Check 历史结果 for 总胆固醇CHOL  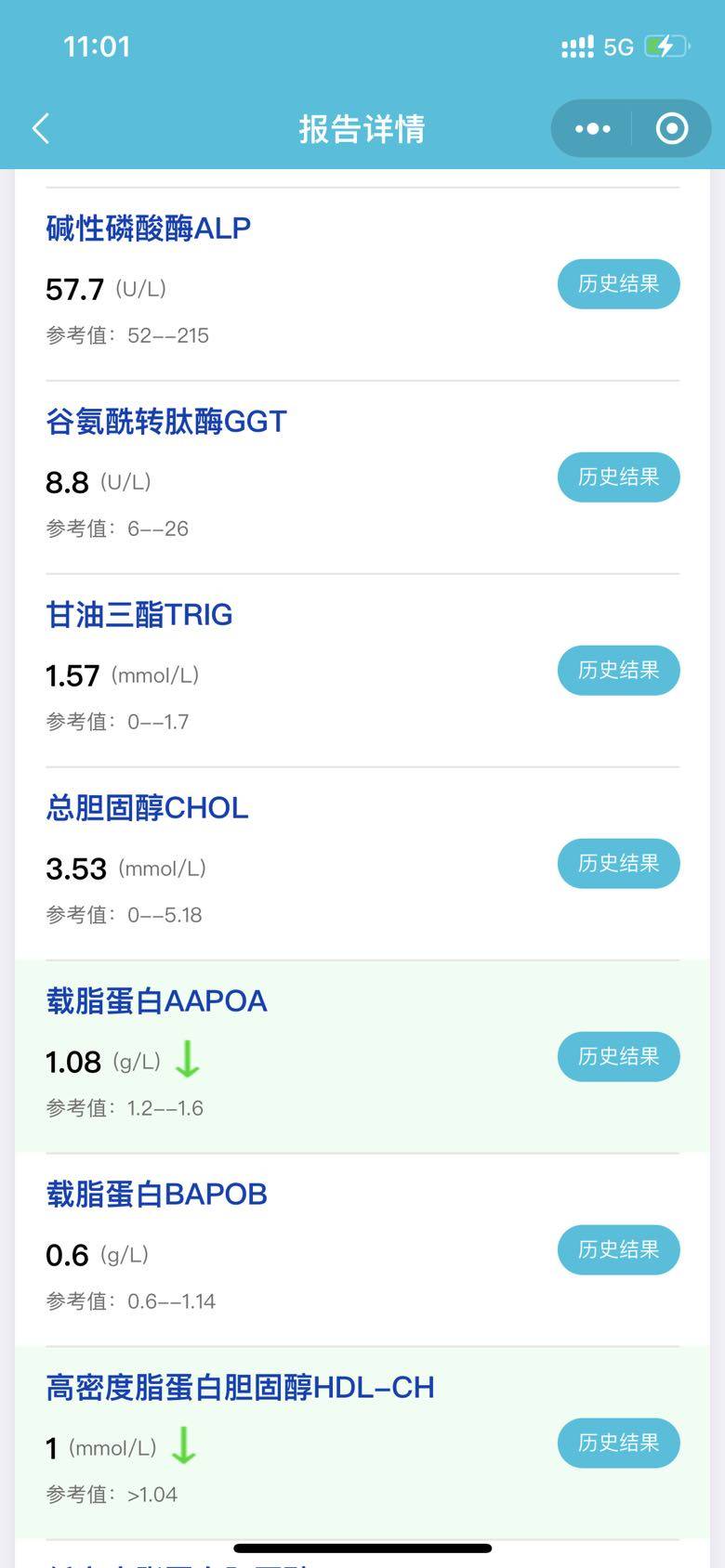coord(618,864)
